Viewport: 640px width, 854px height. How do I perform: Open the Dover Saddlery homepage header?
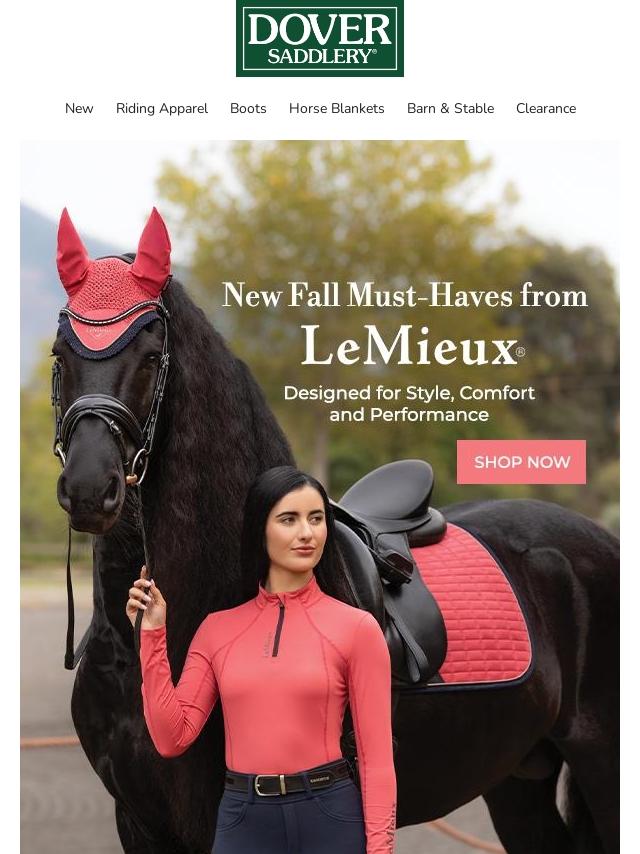(x=320, y=39)
